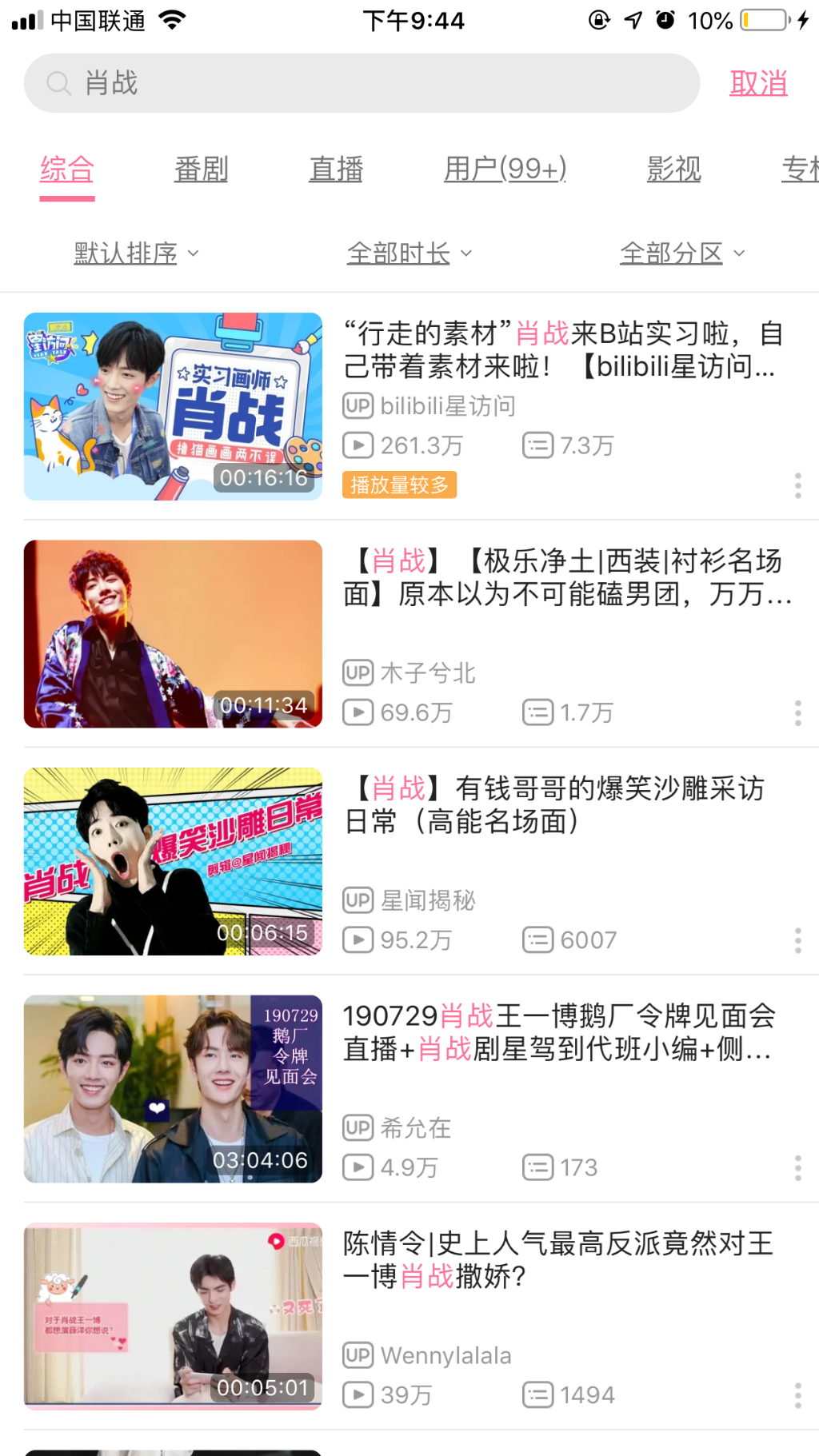819x1456 pixels.
Task: Switch to the 直播 tab
Action: click(x=336, y=170)
